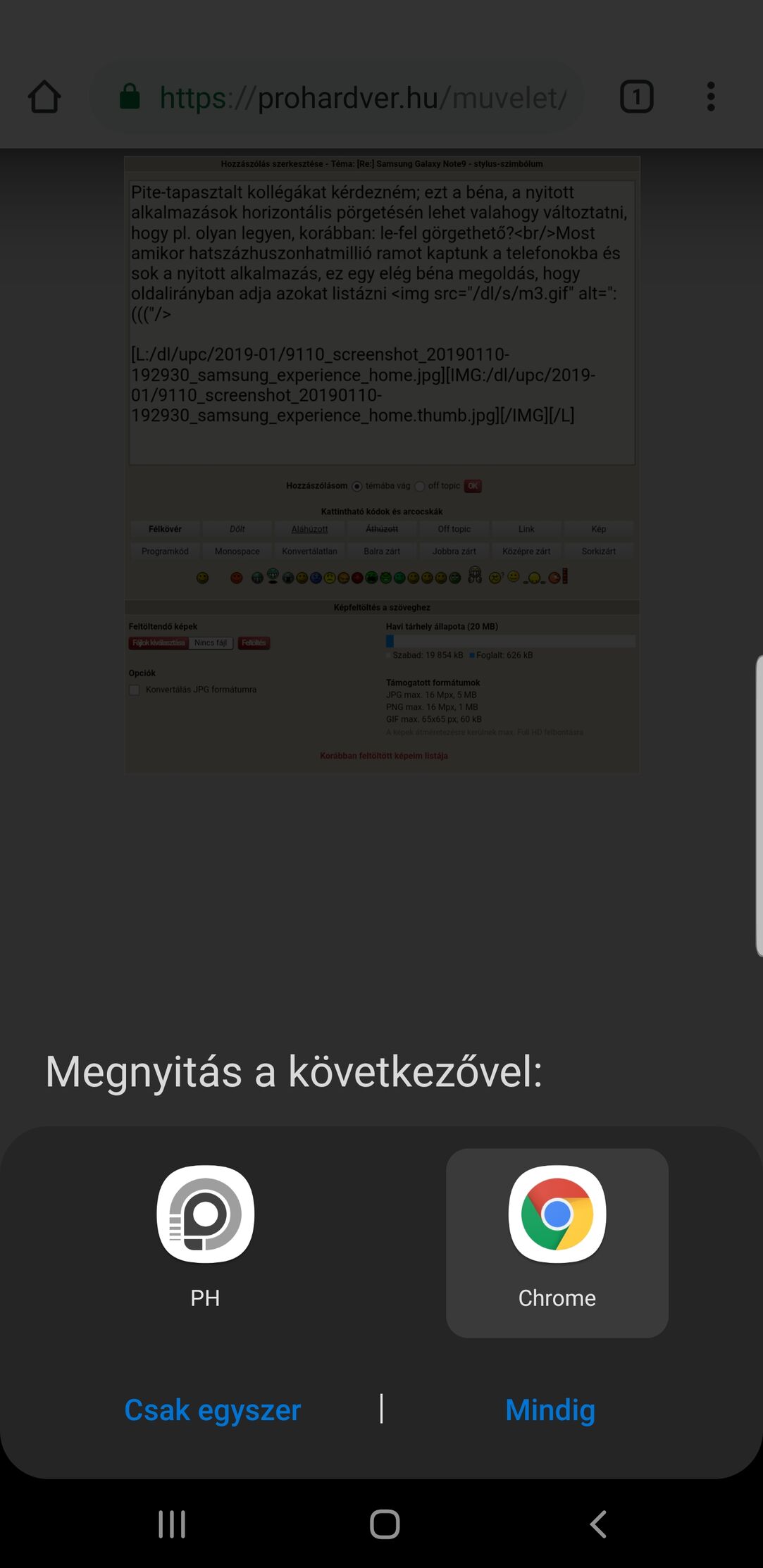This screenshot has height=1568, width=763.
Task: Choose Mindig to always open
Action: (x=550, y=1410)
